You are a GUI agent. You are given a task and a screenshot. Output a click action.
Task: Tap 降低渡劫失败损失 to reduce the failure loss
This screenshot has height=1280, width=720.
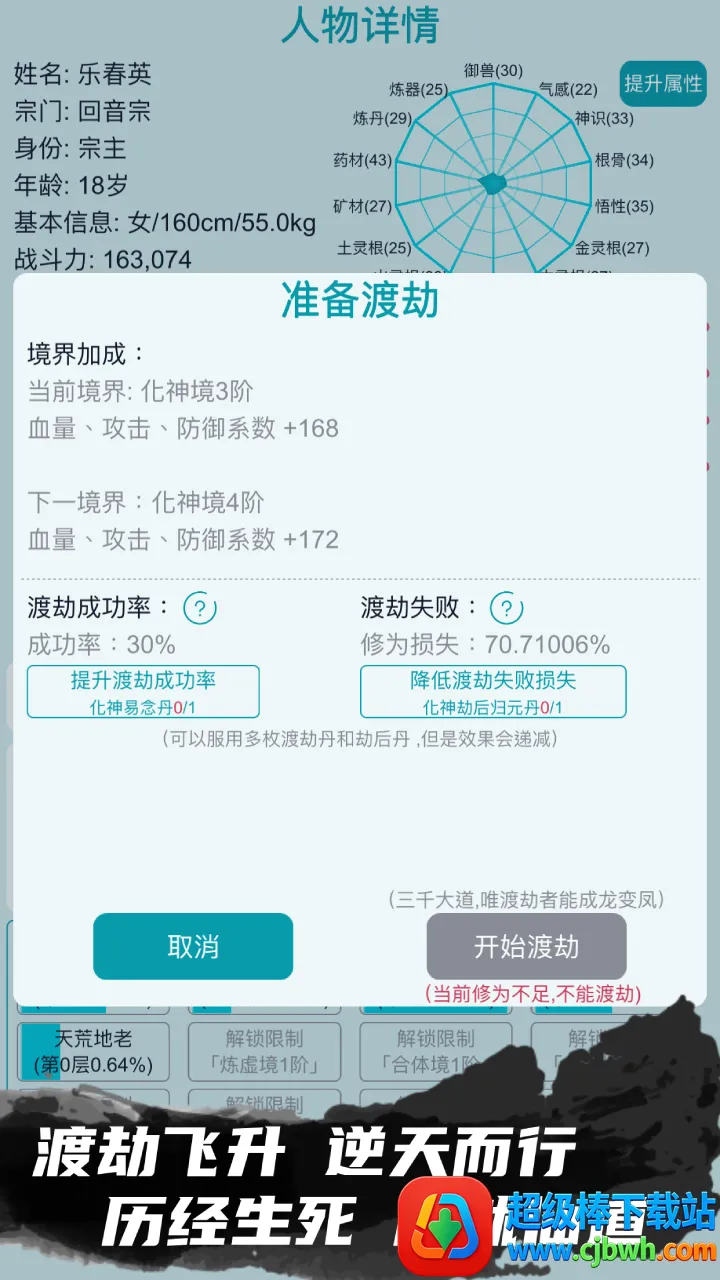tap(493, 691)
